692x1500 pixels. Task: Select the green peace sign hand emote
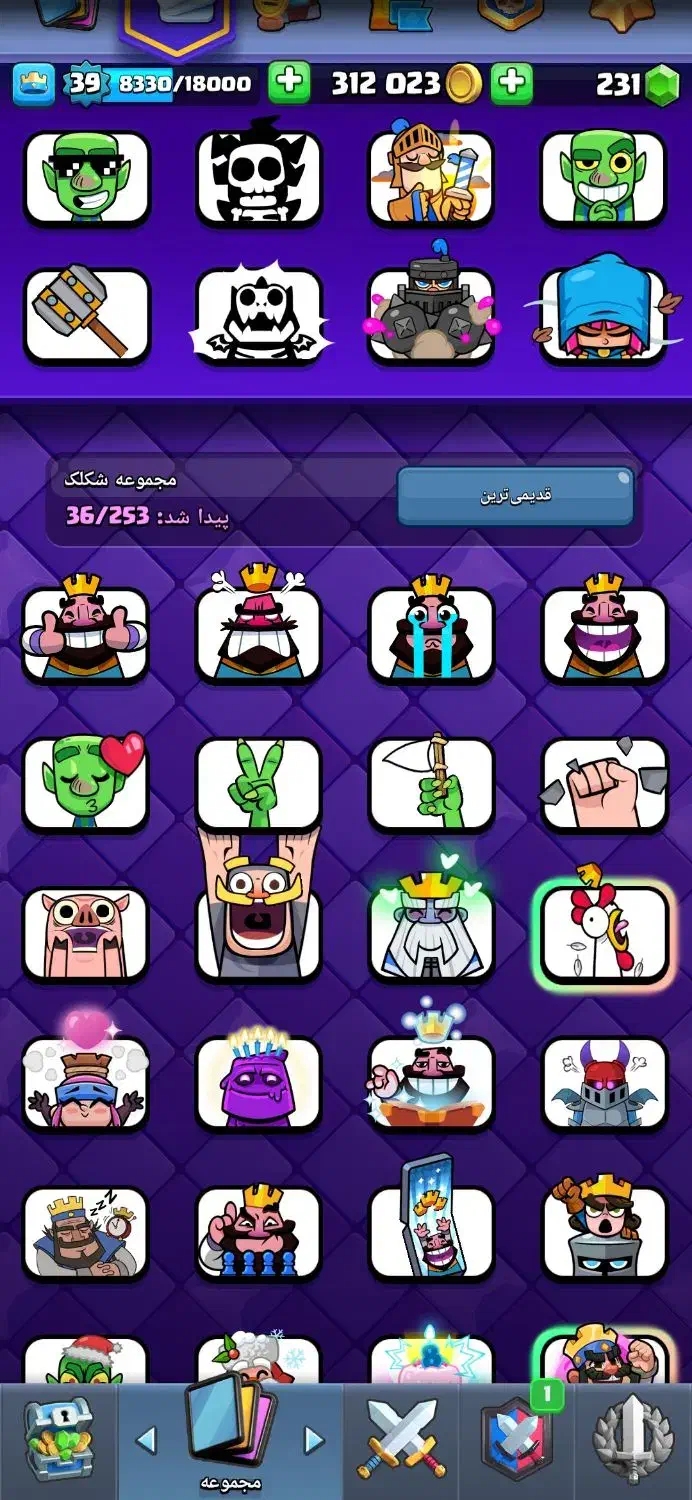pyautogui.click(x=258, y=784)
